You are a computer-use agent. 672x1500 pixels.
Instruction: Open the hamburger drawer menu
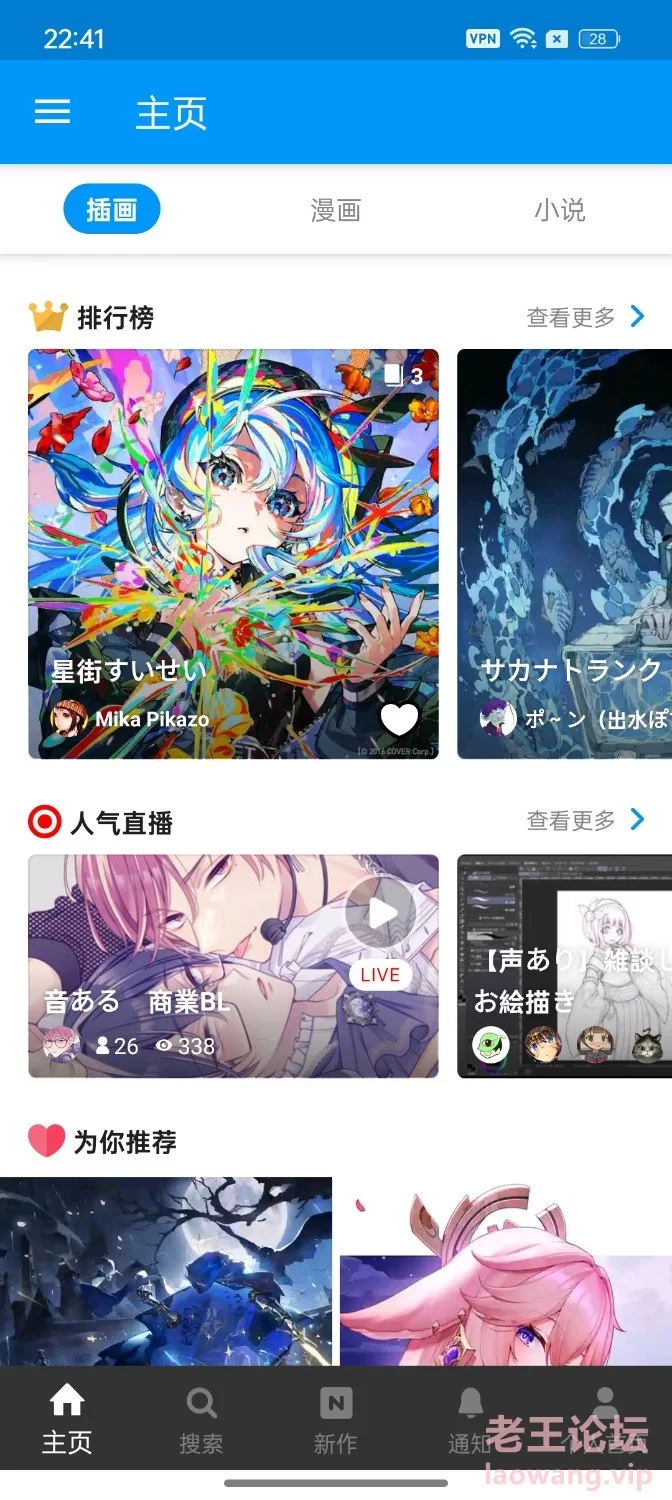click(53, 112)
